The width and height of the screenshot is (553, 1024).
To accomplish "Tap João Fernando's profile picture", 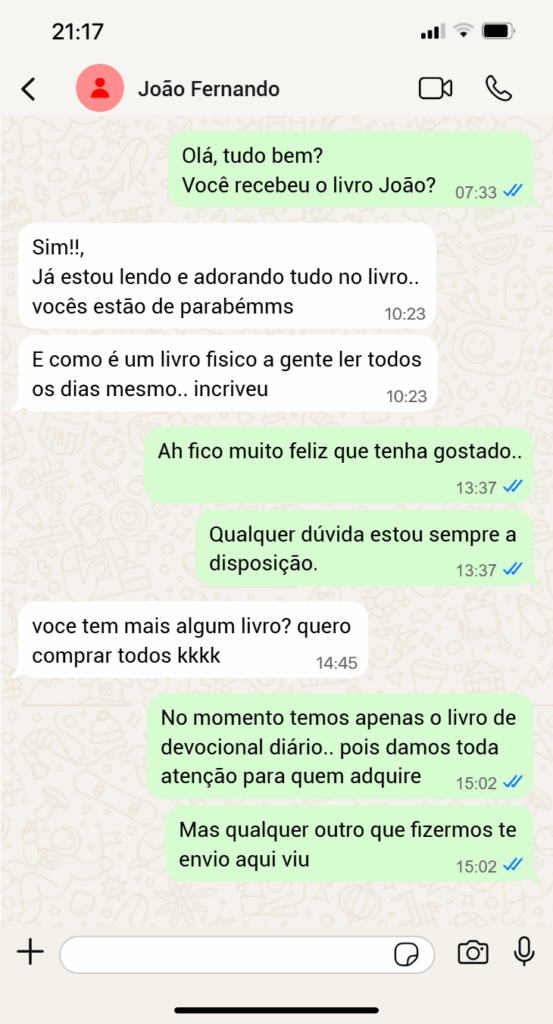I will [x=100, y=88].
